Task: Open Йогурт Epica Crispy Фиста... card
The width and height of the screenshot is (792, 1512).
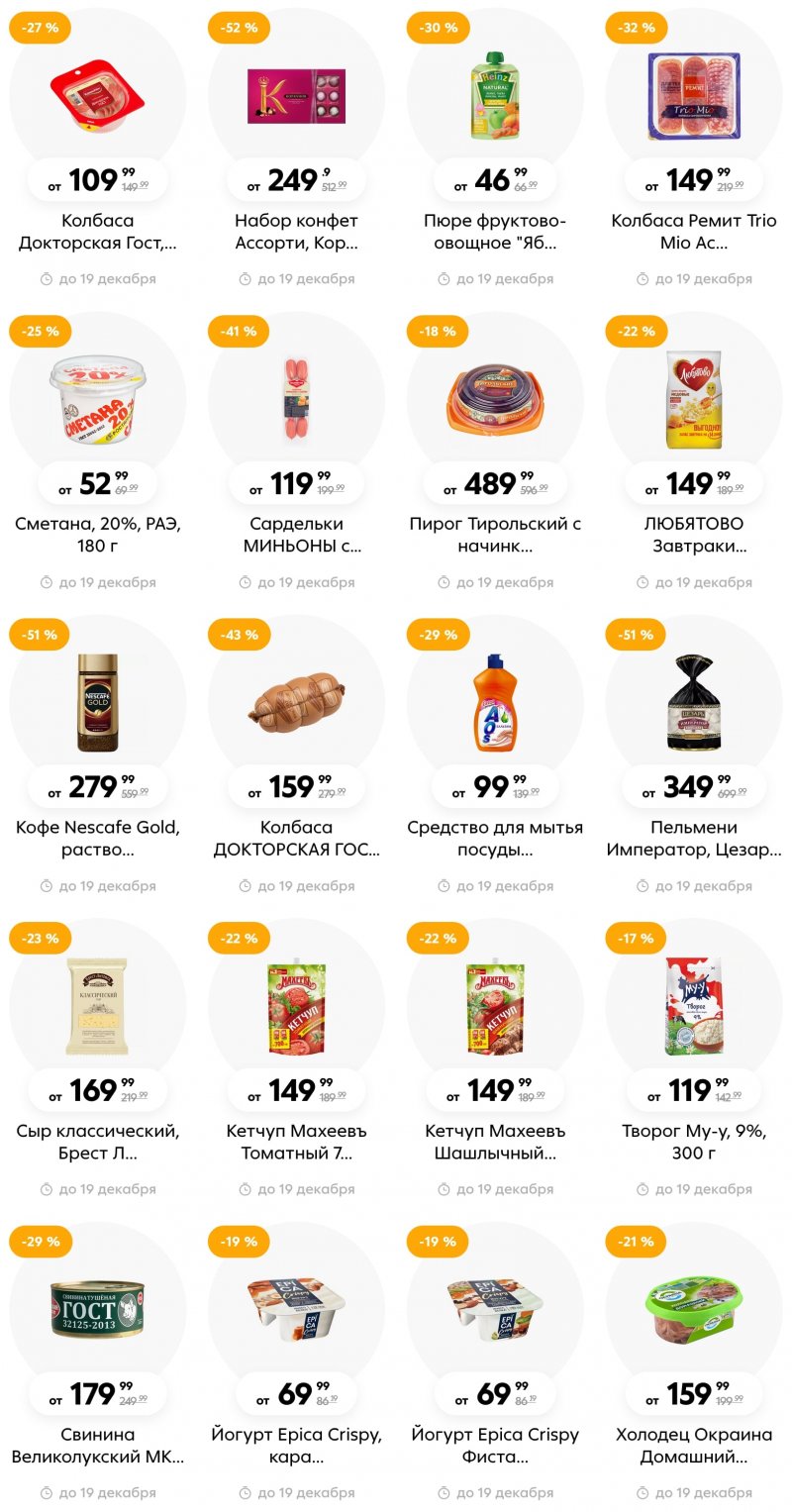Action: [x=494, y=1309]
